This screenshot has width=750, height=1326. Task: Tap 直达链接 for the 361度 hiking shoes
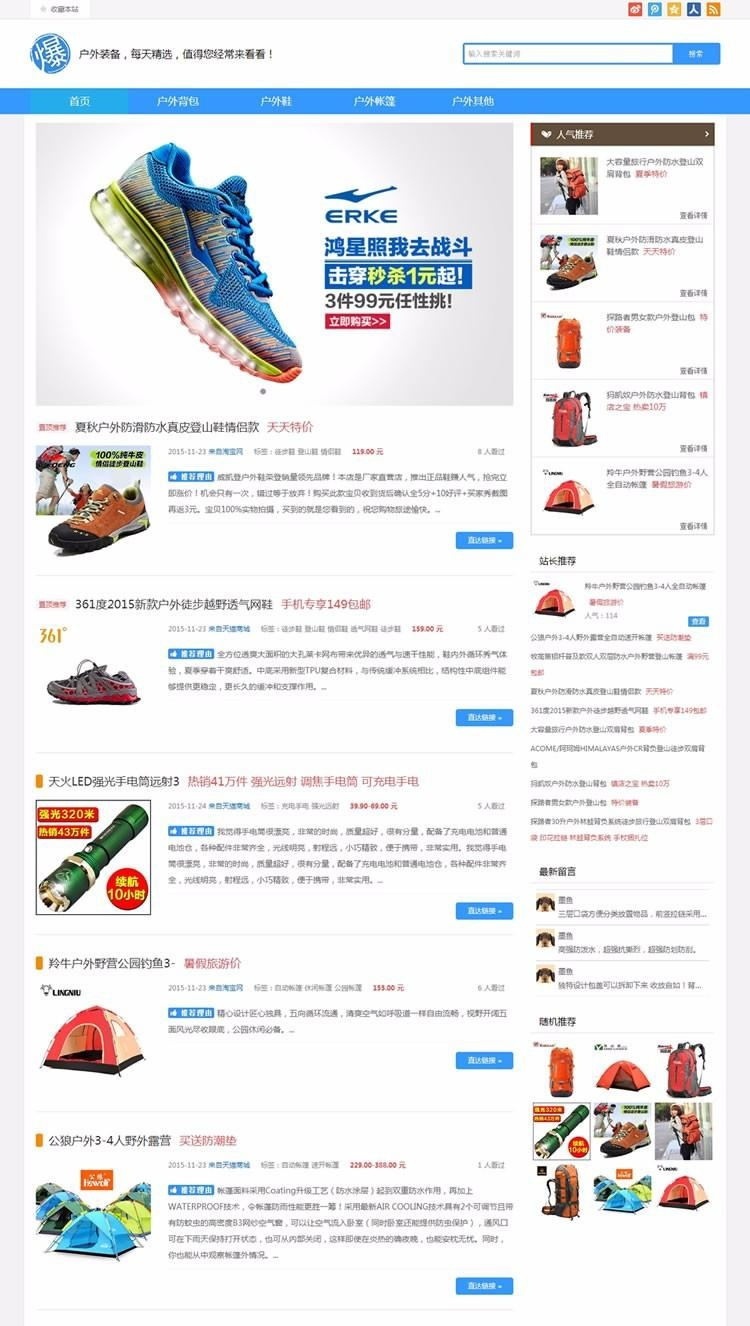click(484, 717)
